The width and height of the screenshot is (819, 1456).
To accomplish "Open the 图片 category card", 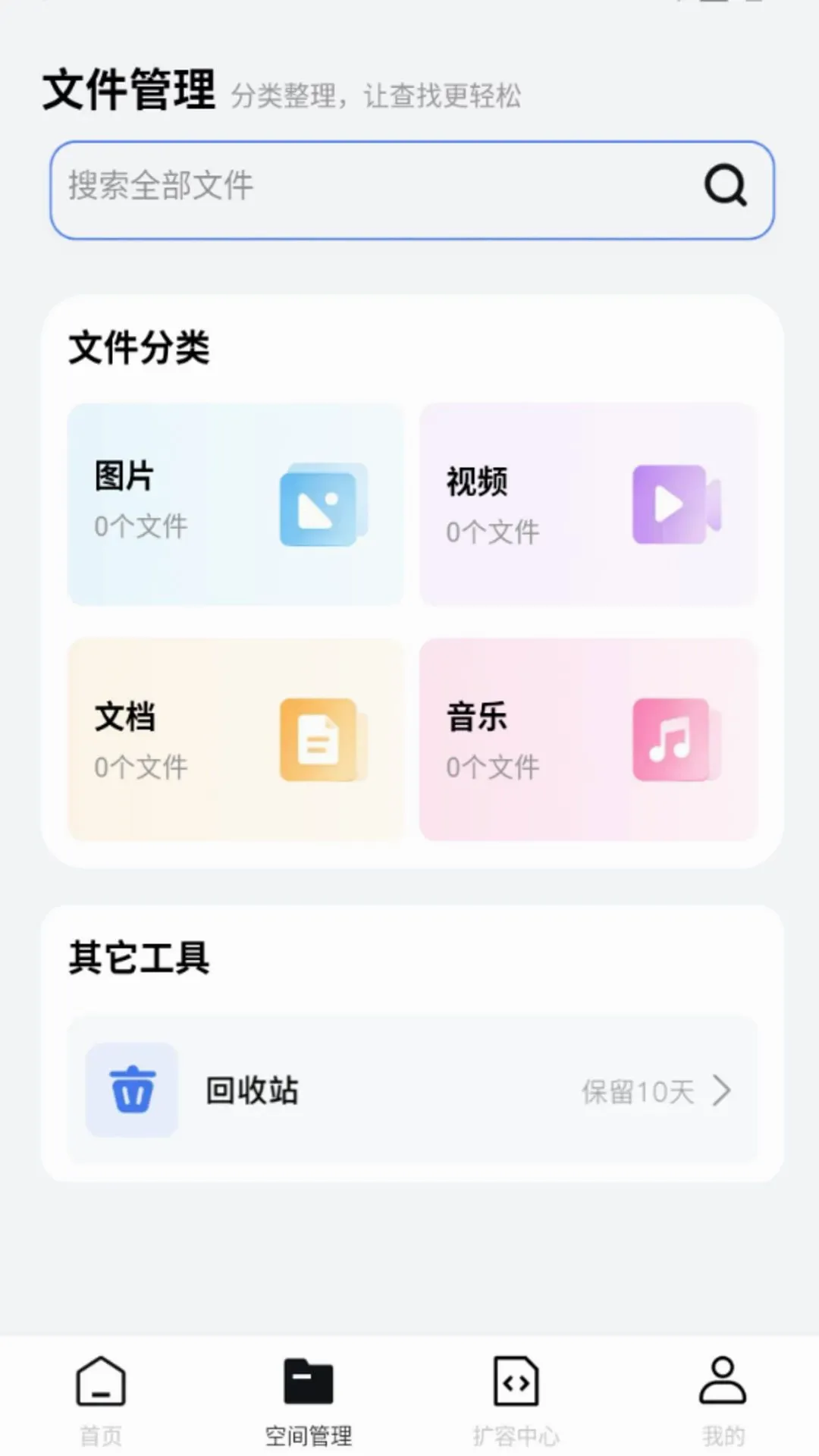I will [236, 504].
